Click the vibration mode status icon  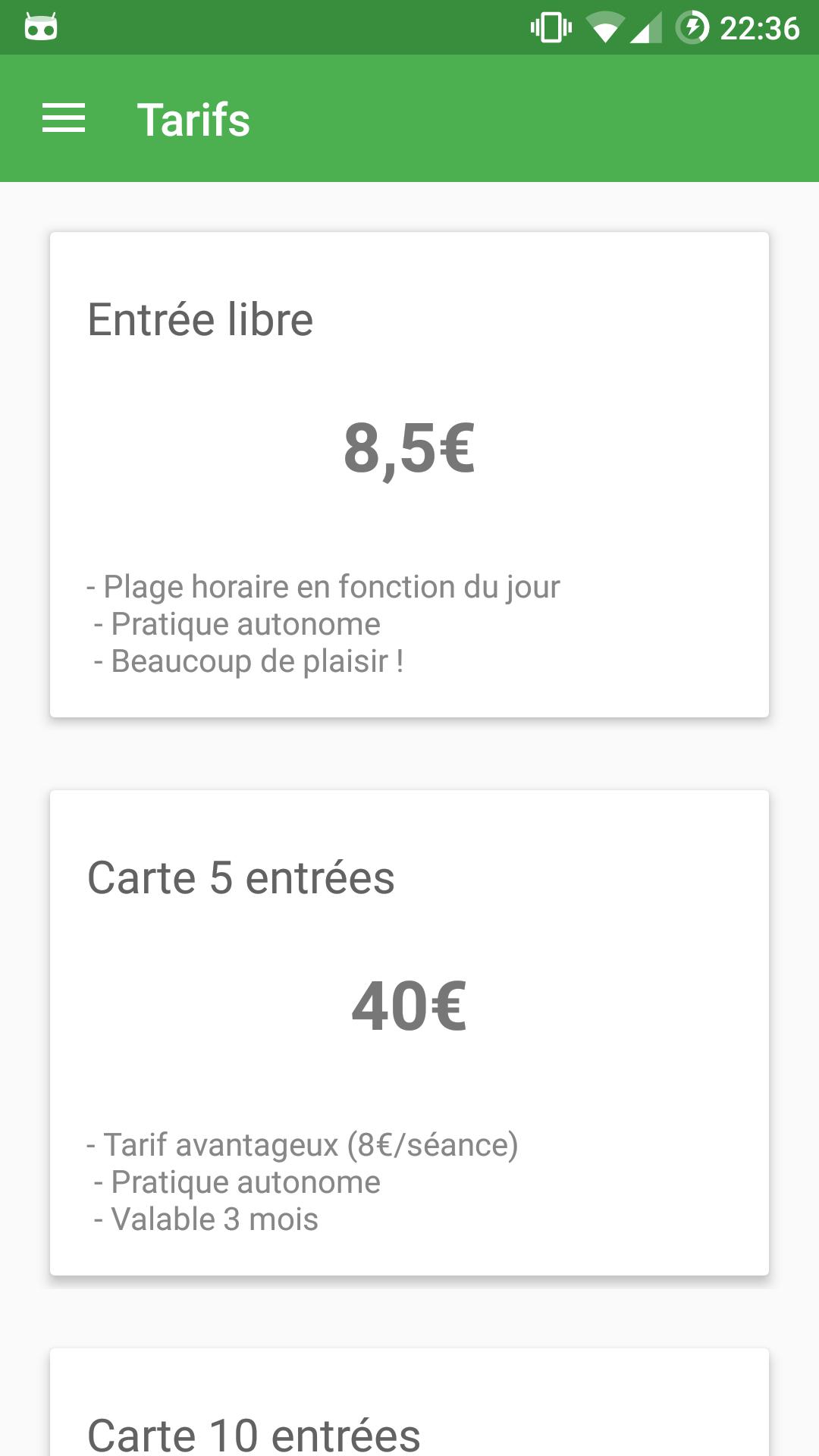click(548, 27)
